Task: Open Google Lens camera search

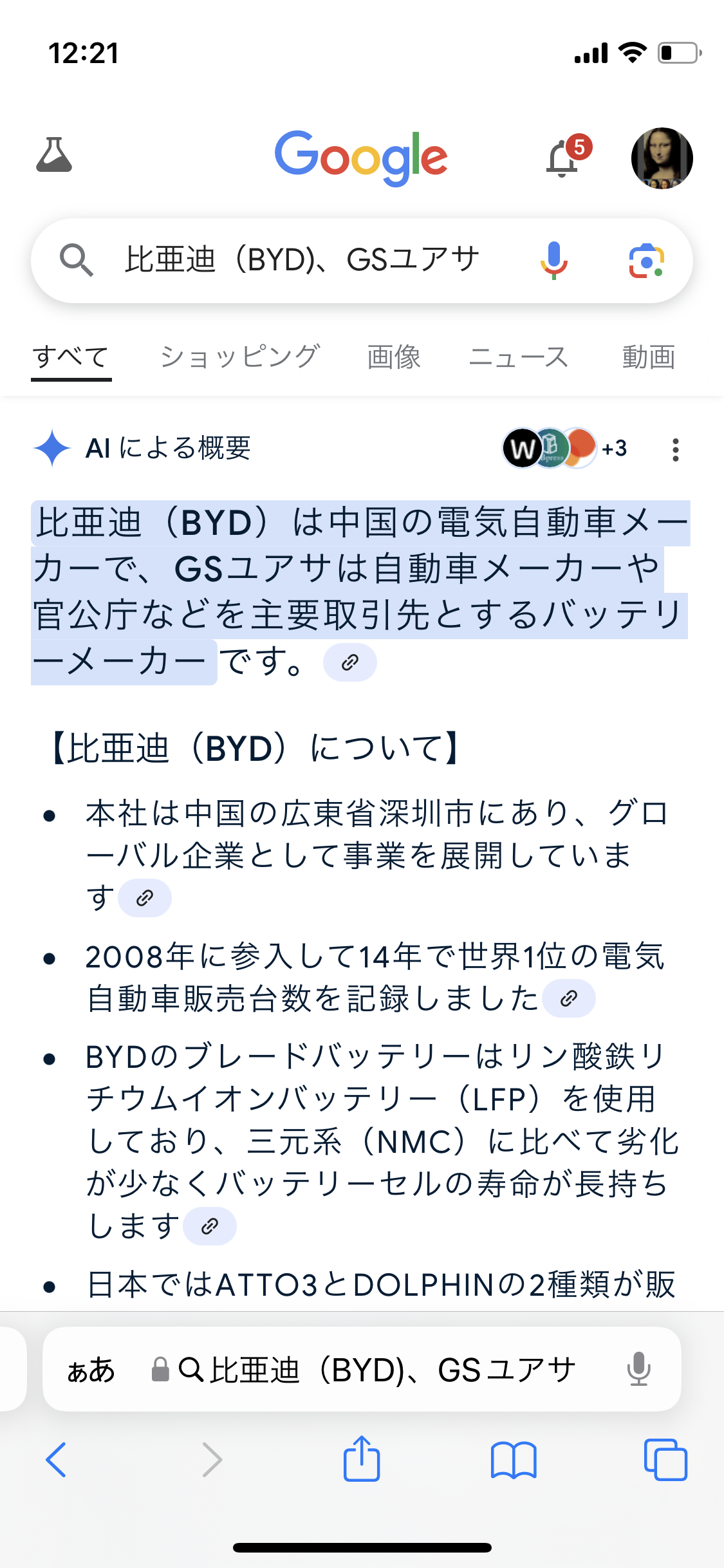Action: click(x=646, y=261)
